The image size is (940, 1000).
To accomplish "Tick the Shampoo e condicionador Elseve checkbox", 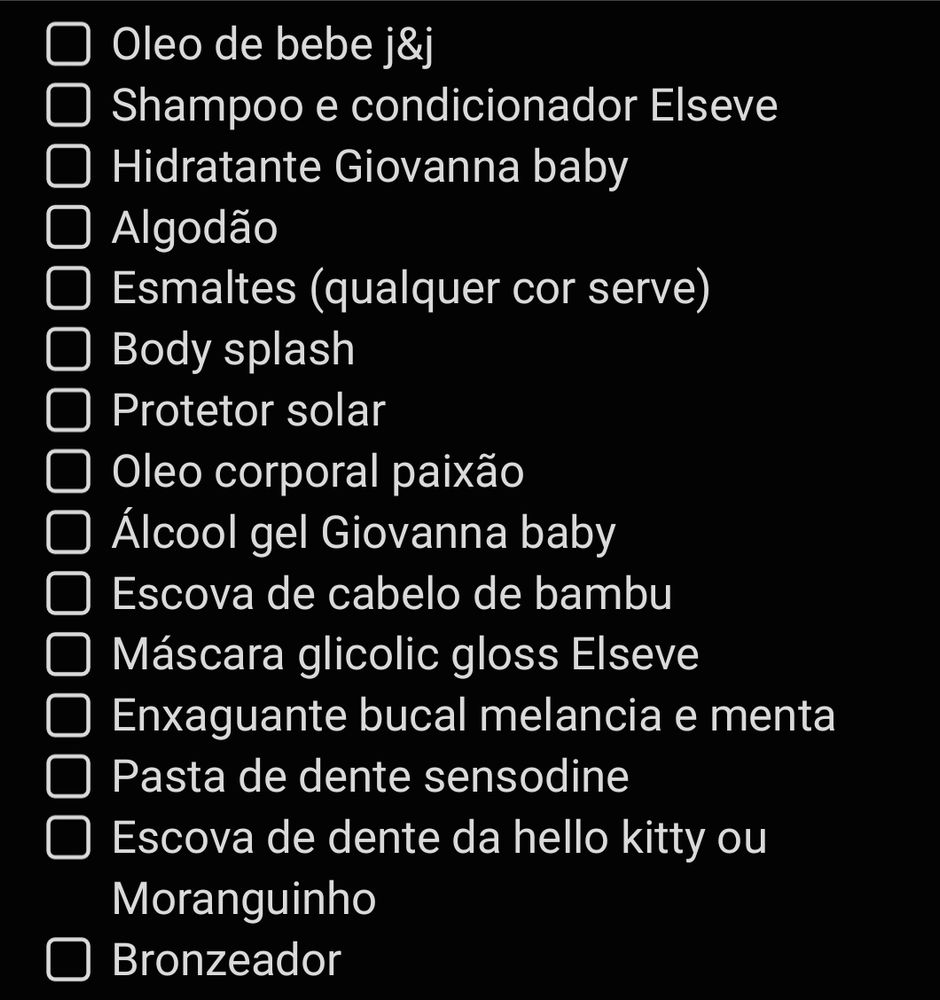I will (x=68, y=106).
